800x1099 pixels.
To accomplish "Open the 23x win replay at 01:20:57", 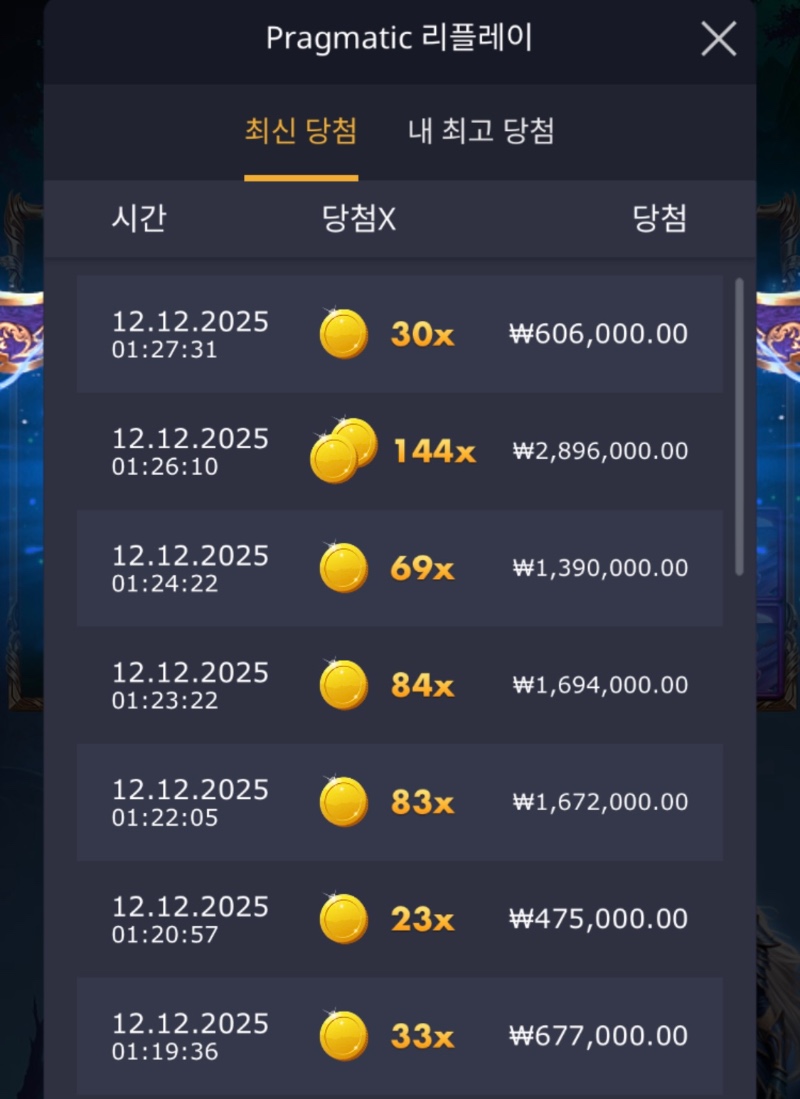I will [x=400, y=919].
